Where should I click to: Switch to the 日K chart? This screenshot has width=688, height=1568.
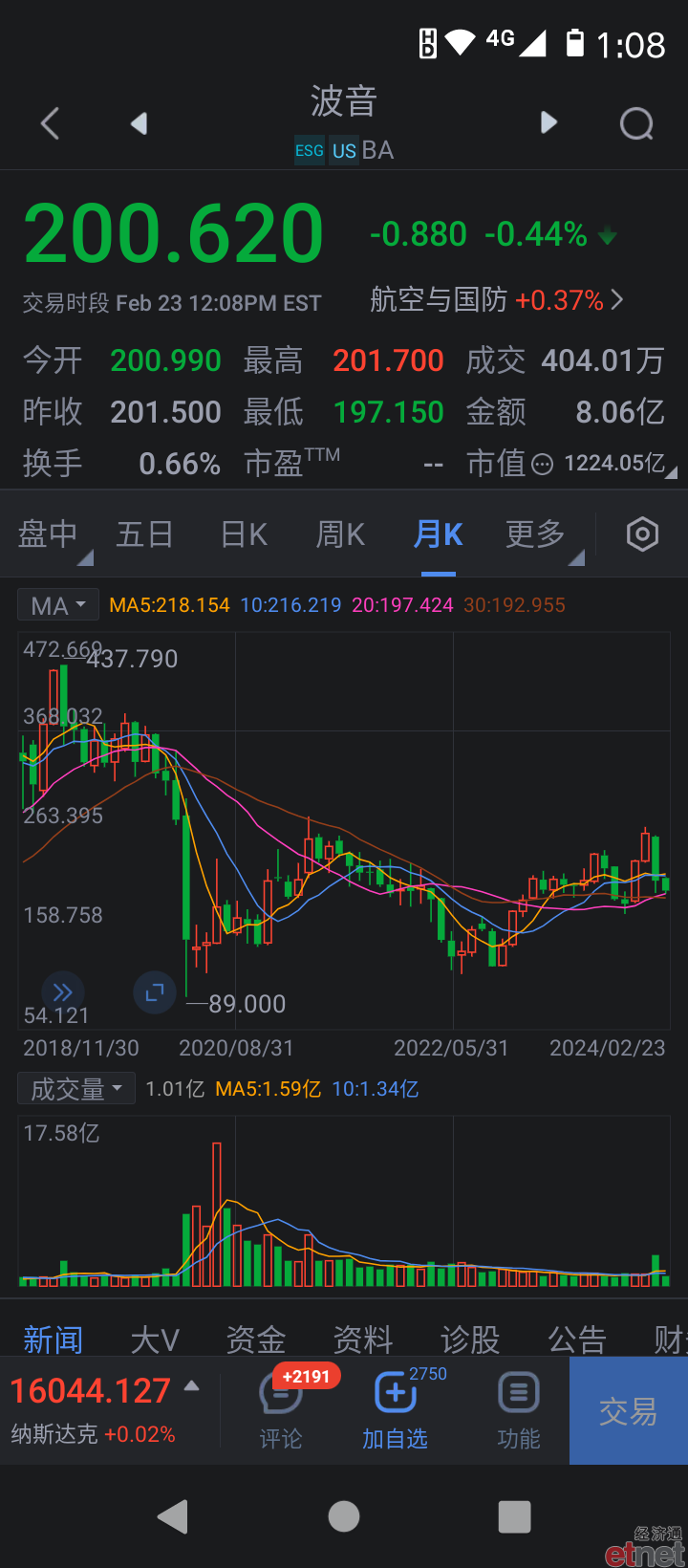(245, 534)
